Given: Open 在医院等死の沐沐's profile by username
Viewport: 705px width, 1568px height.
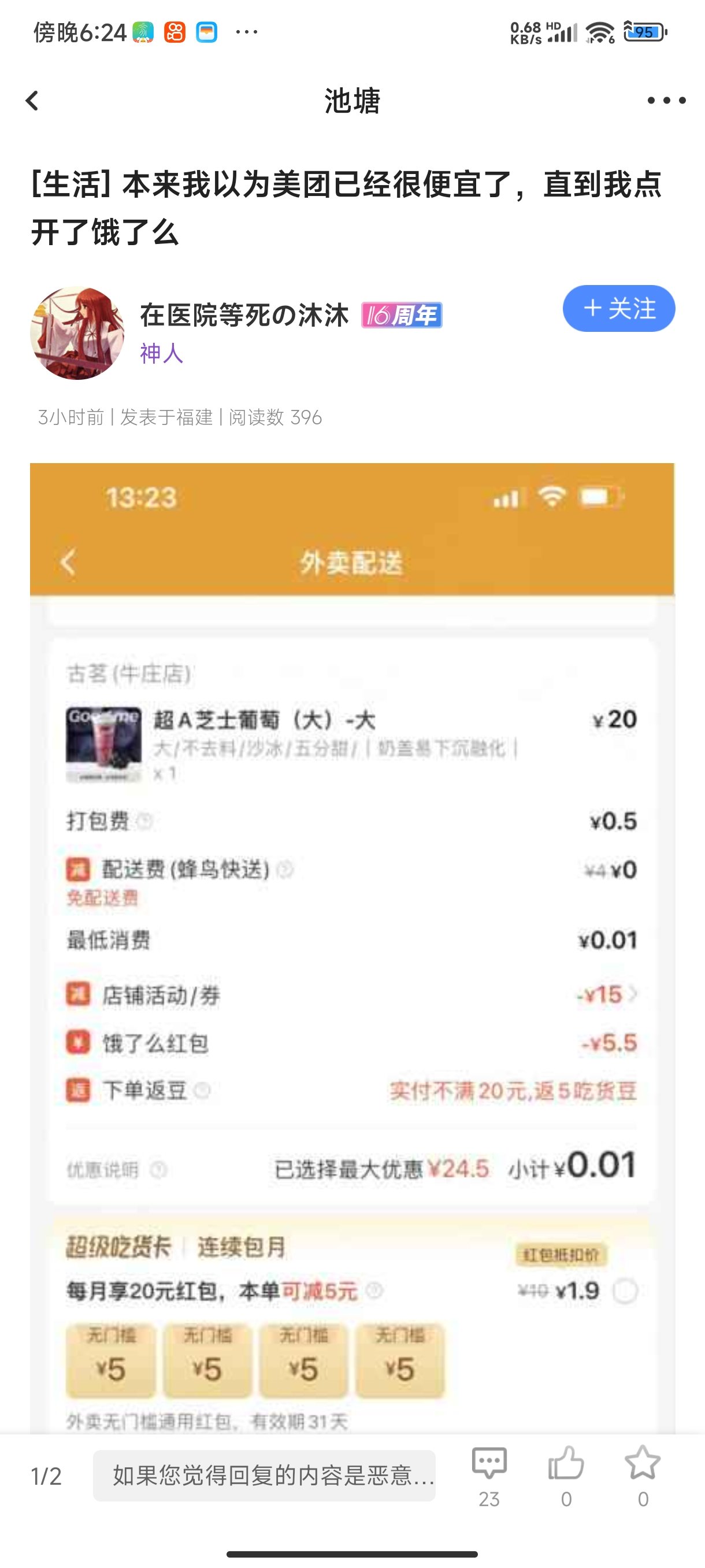Looking at the screenshot, I should (x=244, y=315).
